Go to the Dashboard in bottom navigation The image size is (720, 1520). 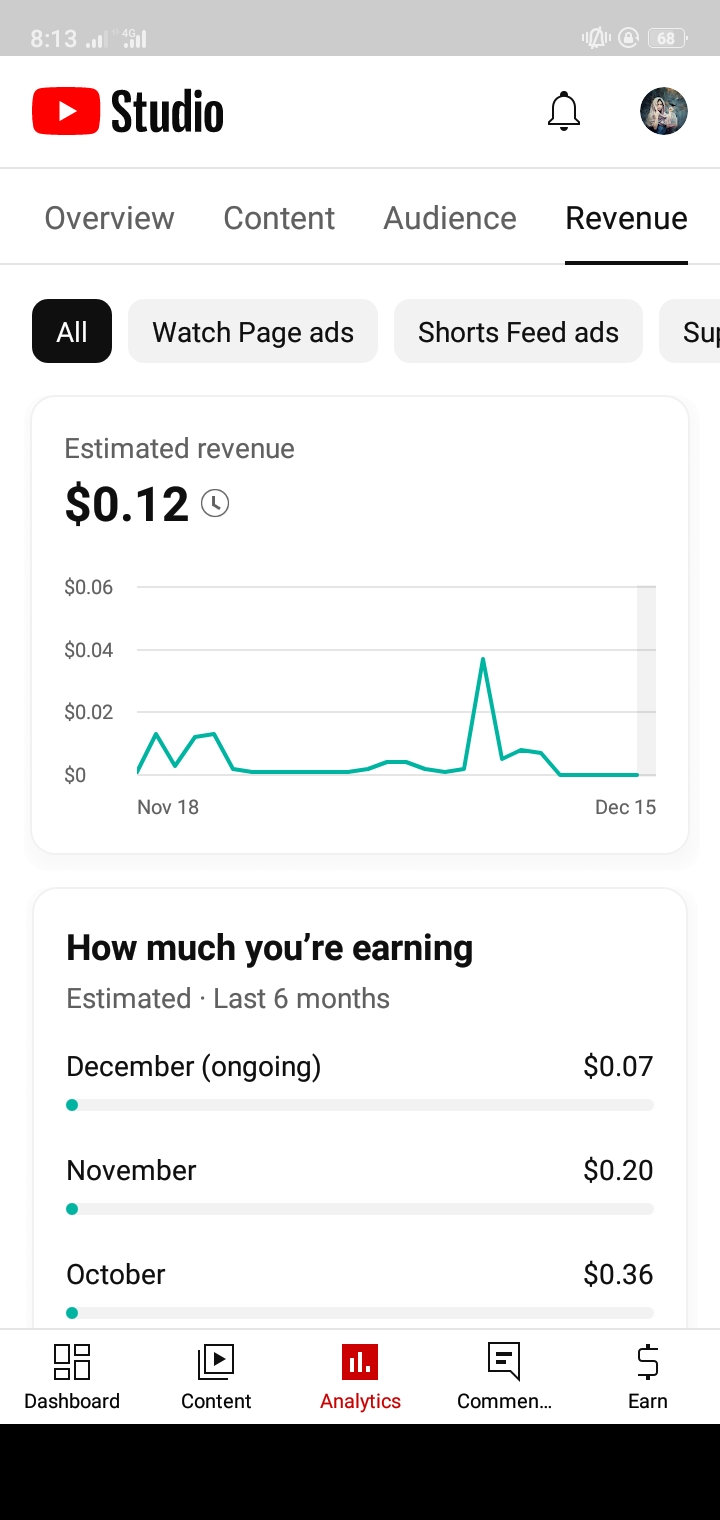(72, 1377)
